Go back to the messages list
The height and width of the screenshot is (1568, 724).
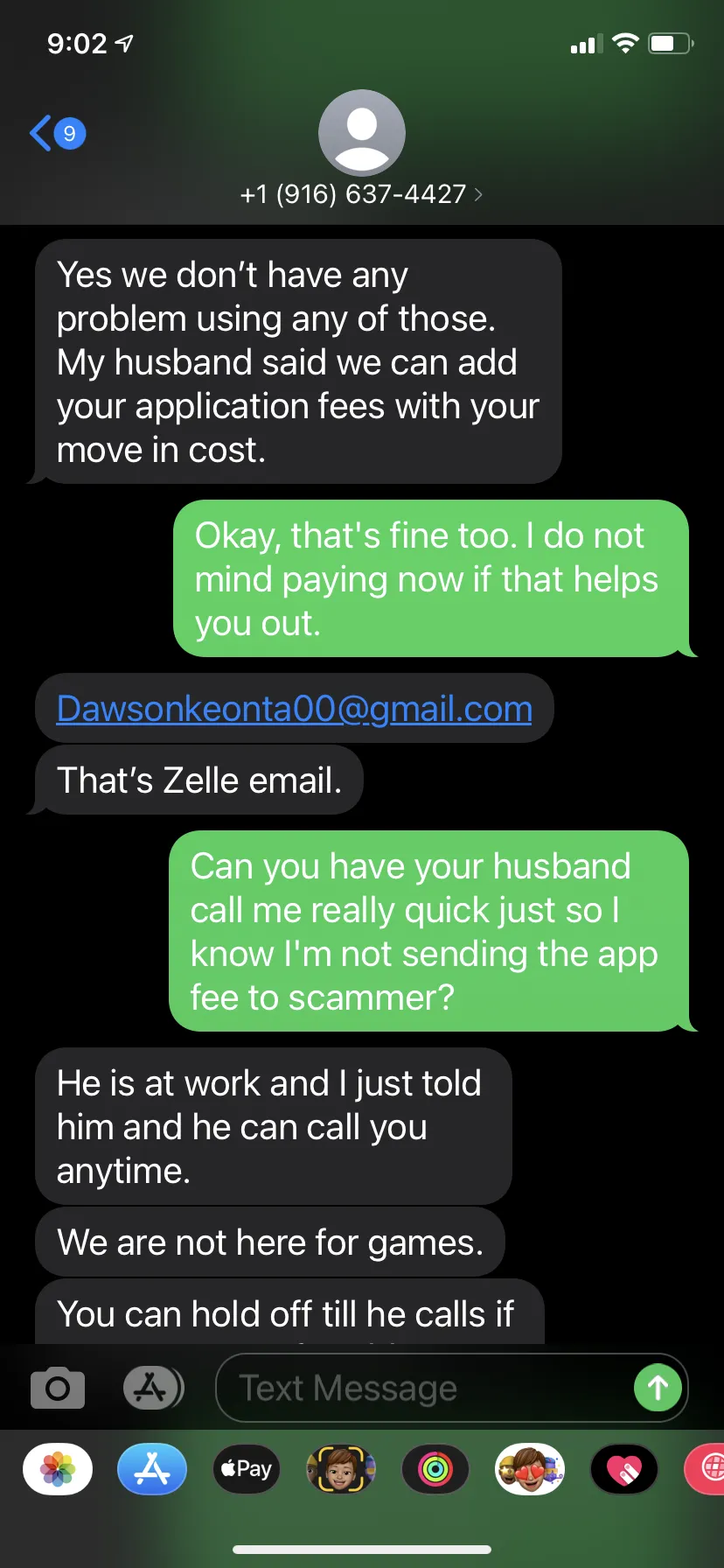[x=58, y=133]
